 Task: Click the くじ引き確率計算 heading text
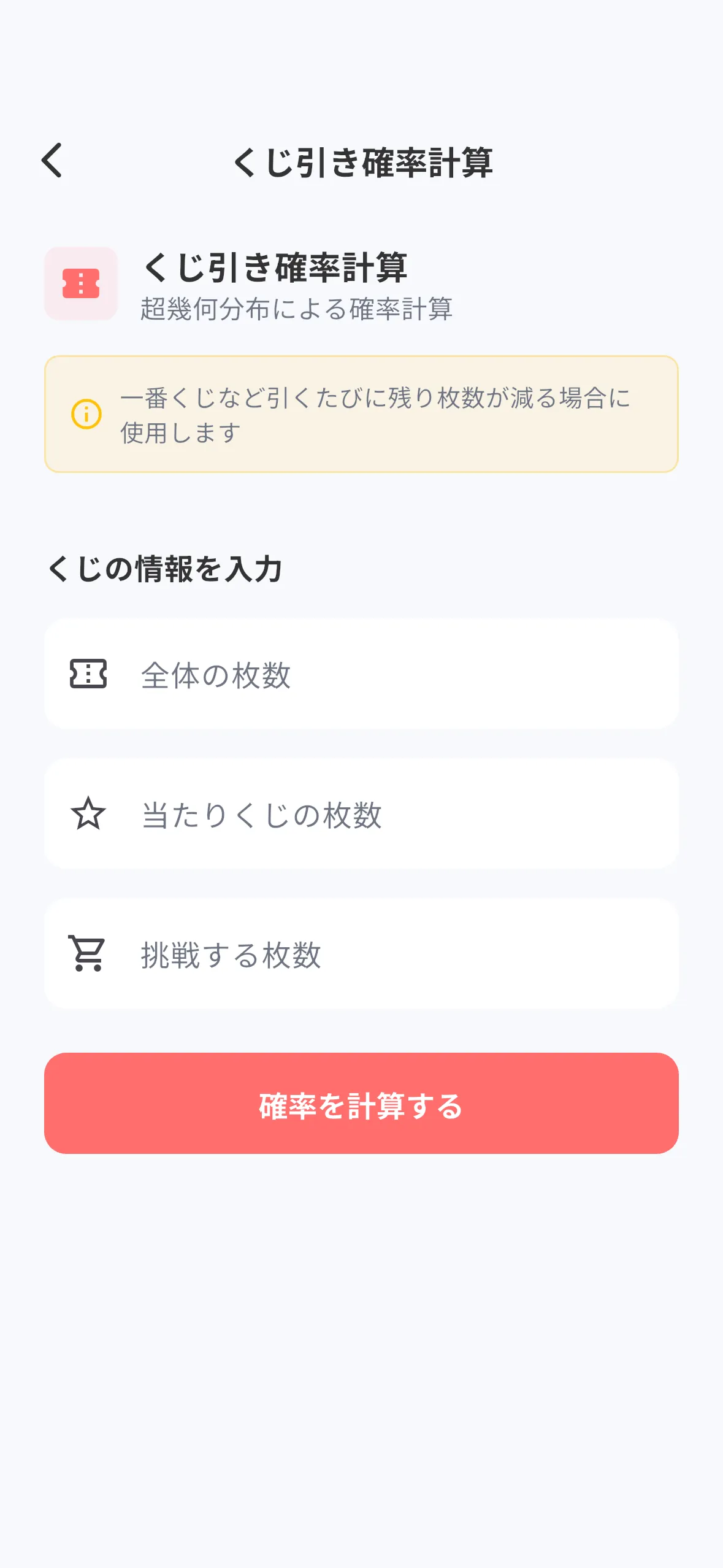click(275, 268)
